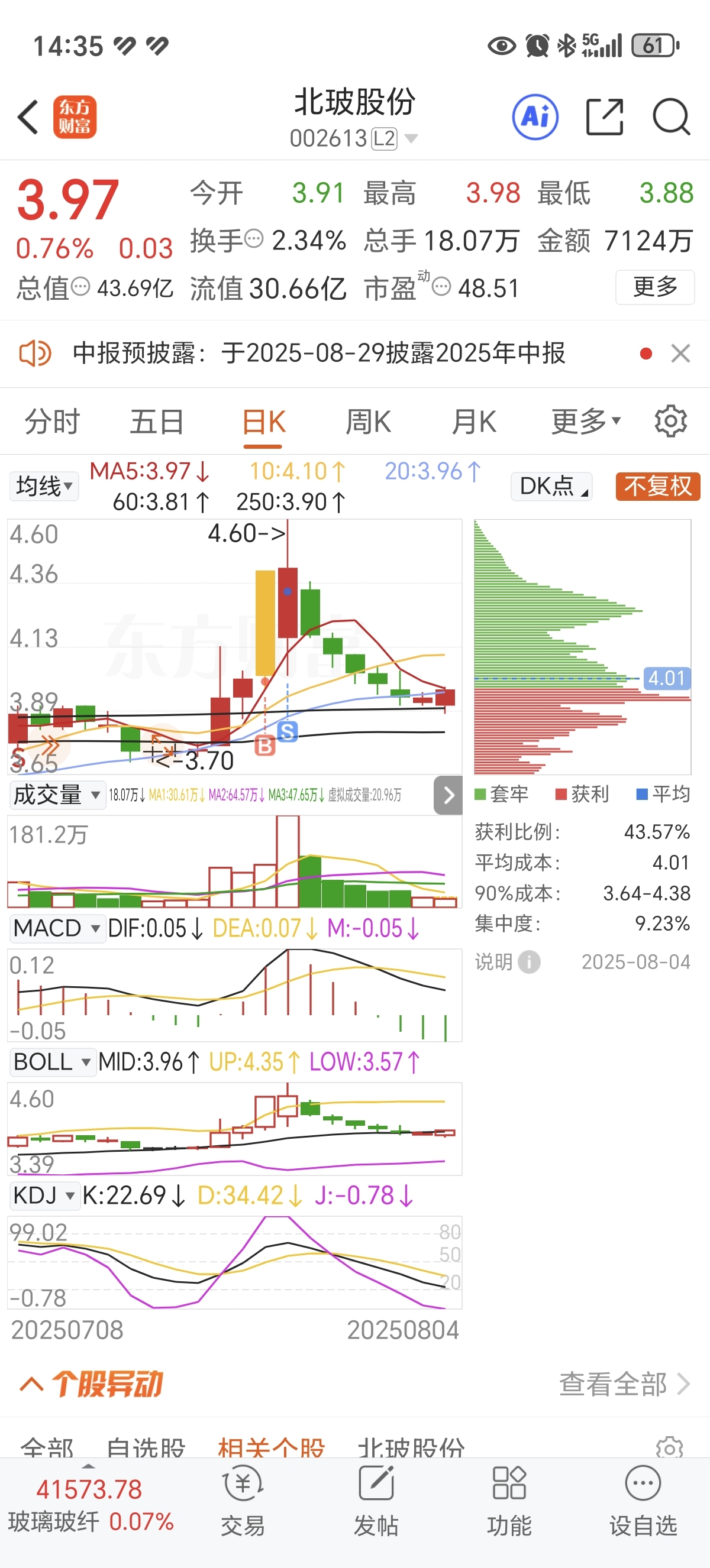The image size is (710, 1568).
Task: Open the search magnifier
Action: (671, 116)
